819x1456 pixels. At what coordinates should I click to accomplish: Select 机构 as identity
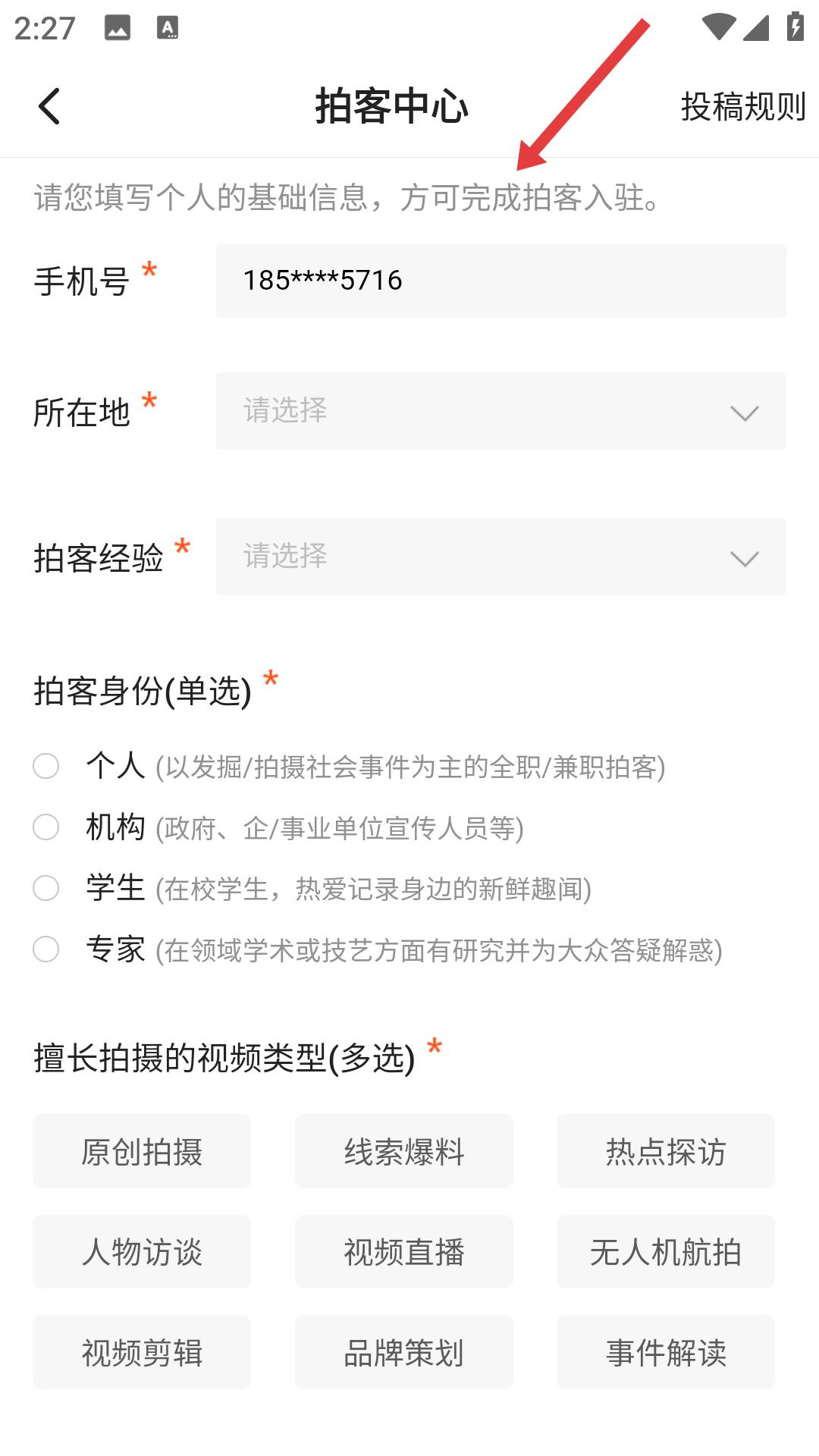[x=46, y=827]
